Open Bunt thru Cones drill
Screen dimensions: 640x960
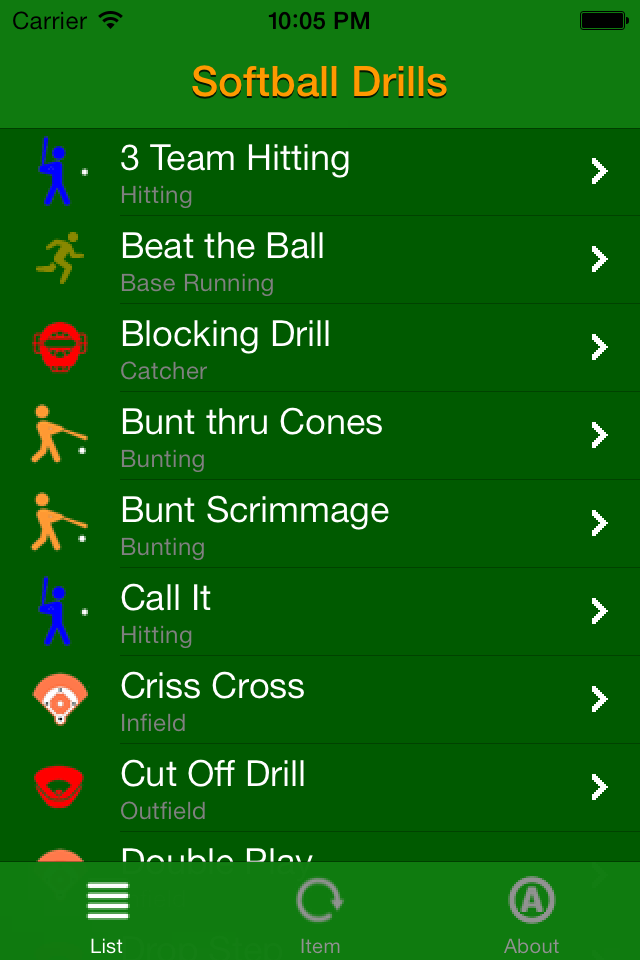click(320, 436)
